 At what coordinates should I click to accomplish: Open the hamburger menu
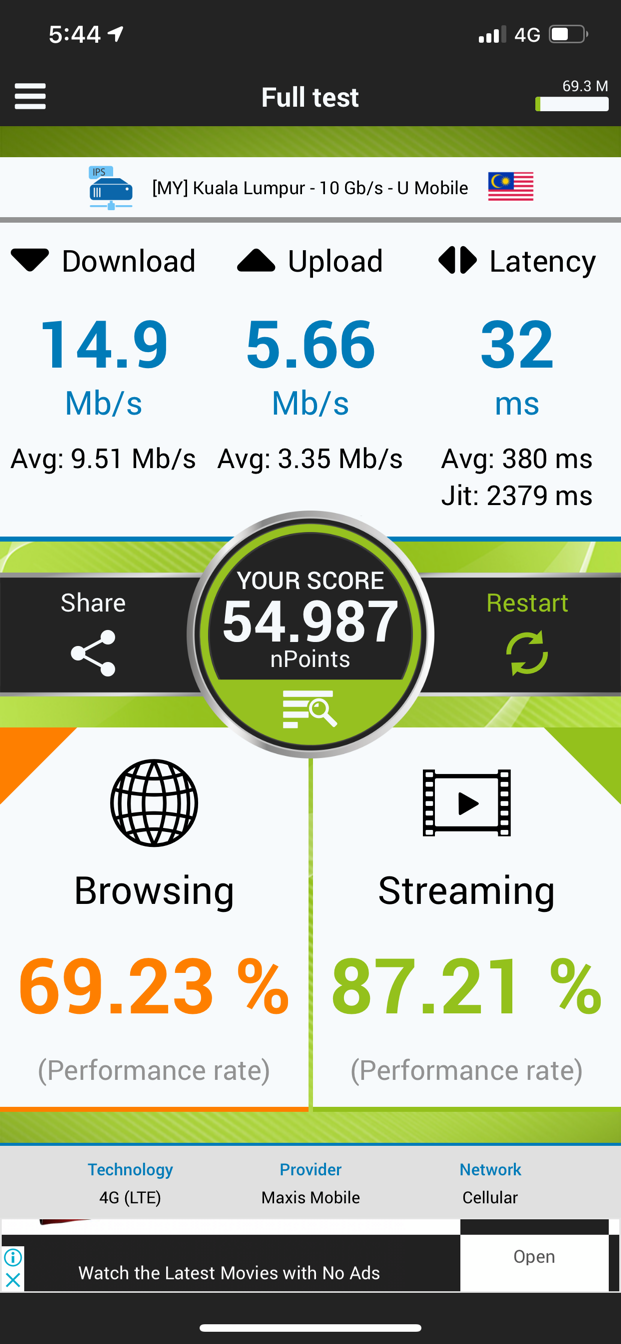[x=30, y=96]
